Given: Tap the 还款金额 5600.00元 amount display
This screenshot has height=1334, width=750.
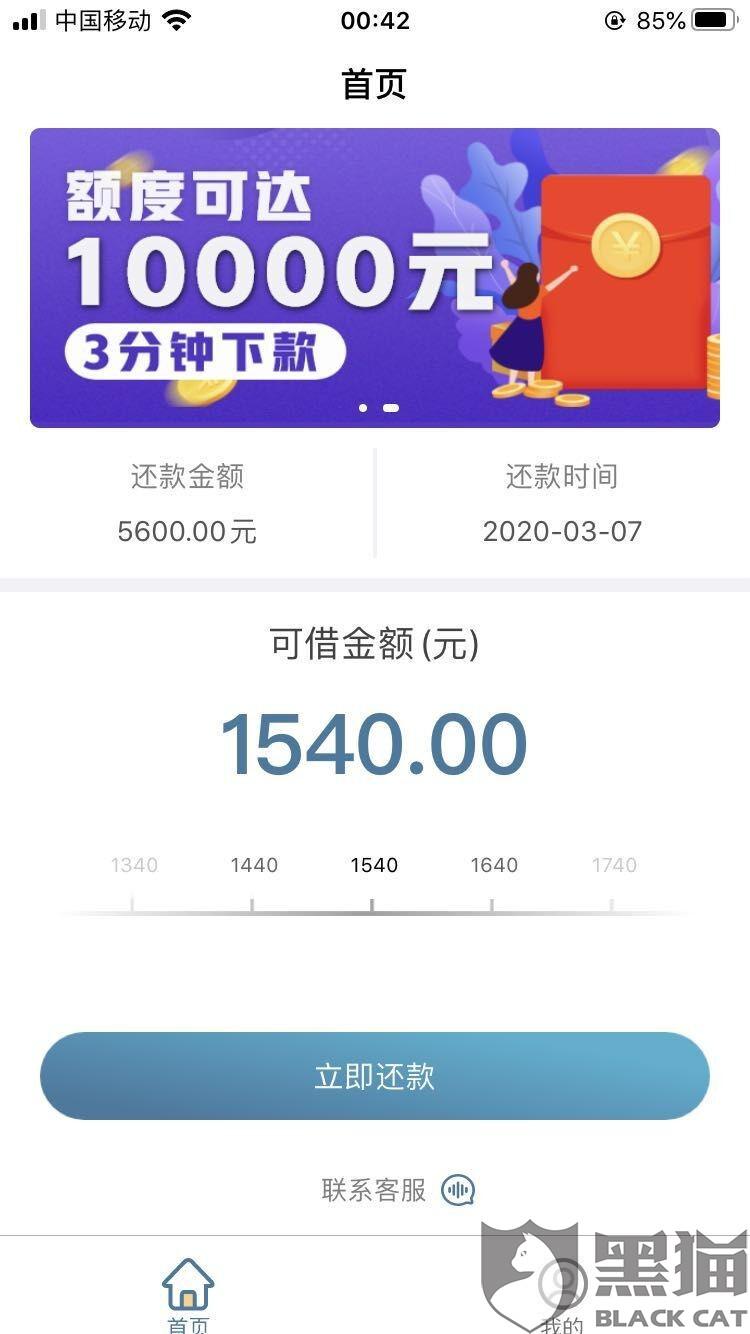Looking at the screenshot, I should click(188, 531).
